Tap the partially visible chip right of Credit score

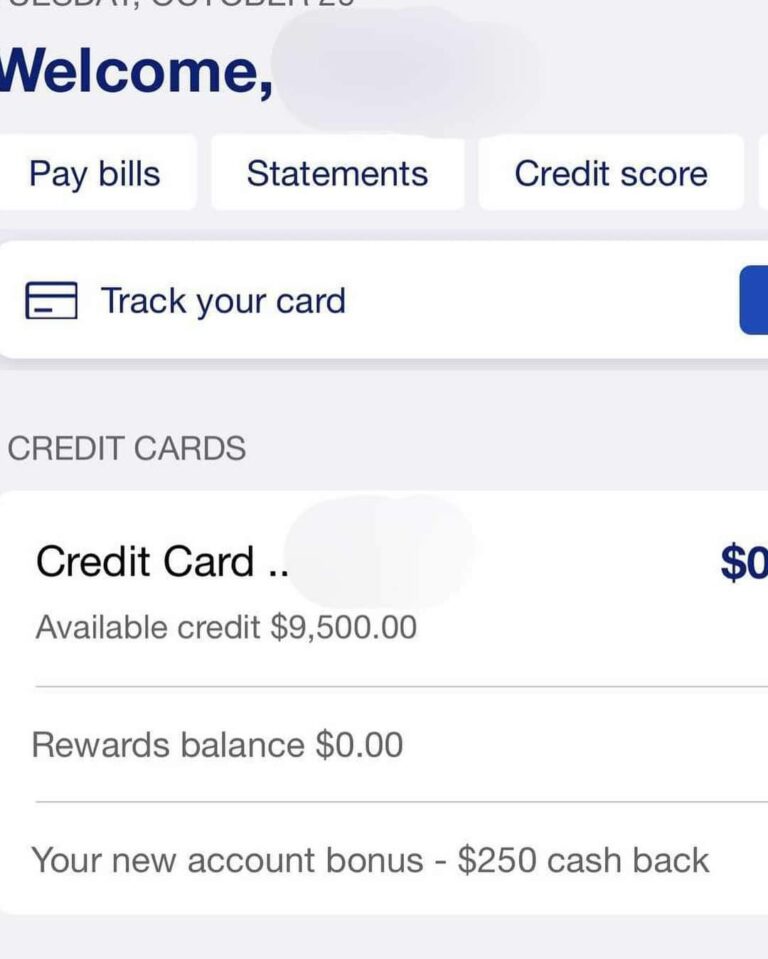click(763, 173)
